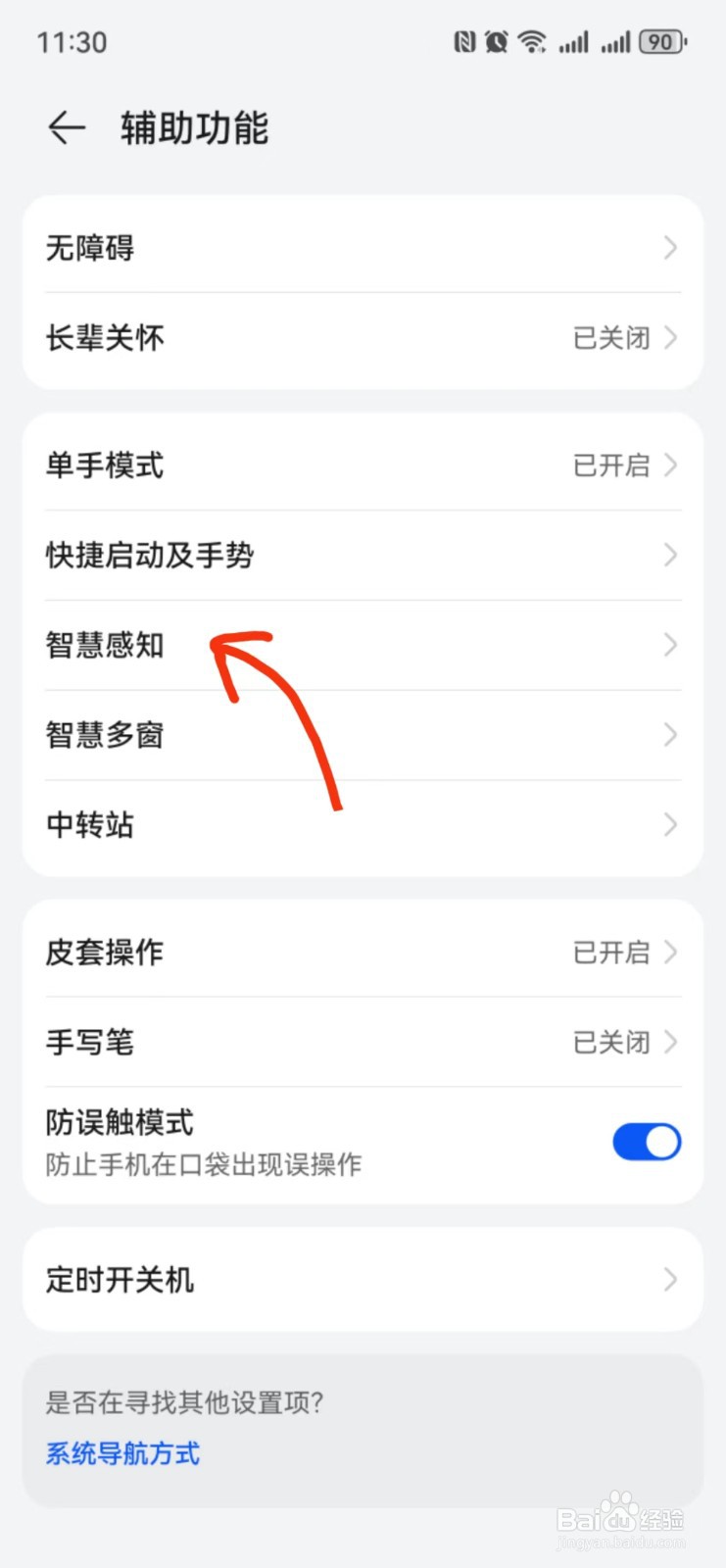The height and width of the screenshot is (1568, 726).
Task: Open 智慧多窗 via its chevron
Action: (x=669, y=735)
